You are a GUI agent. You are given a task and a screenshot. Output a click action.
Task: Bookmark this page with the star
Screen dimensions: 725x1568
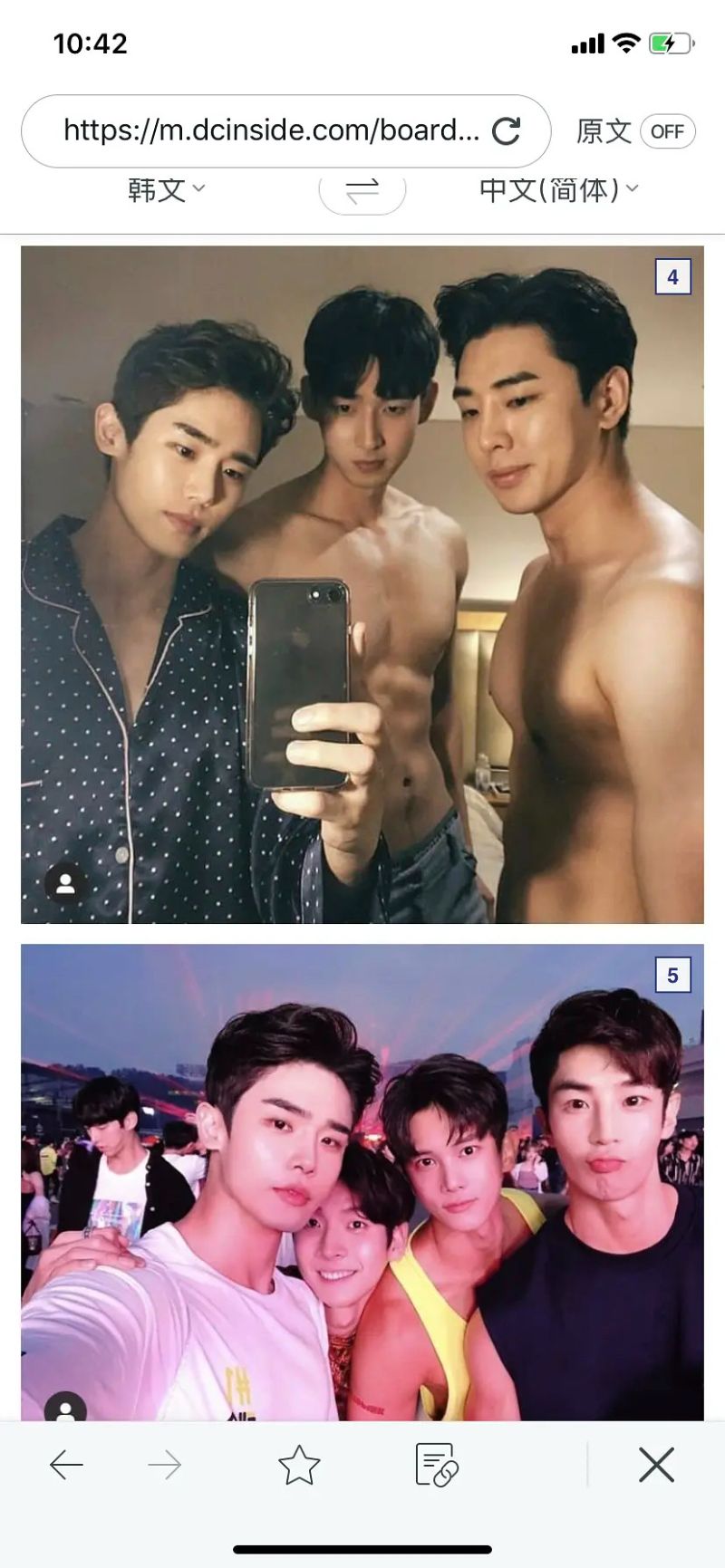tap(299, 1464)
